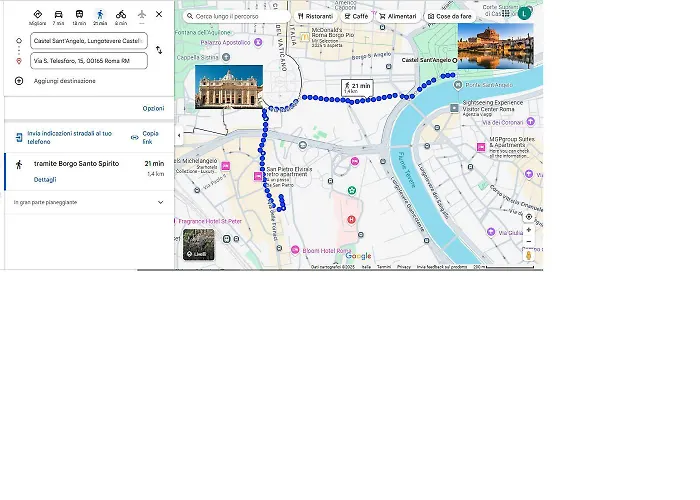This screenshot has width=700, height=500.
Task: Filter the map by Ristoranti
Action: 315,16
